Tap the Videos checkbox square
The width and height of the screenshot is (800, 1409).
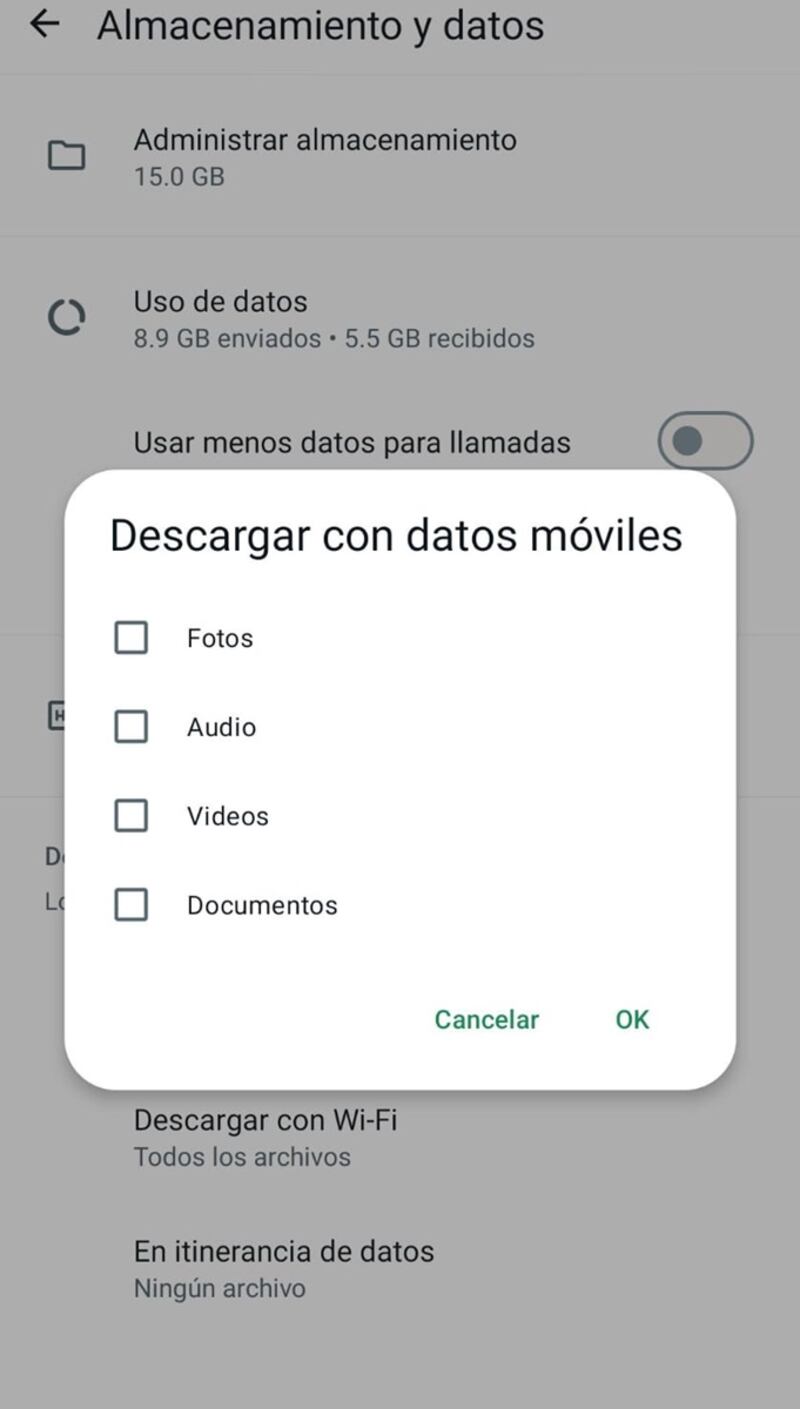[130, 815]
